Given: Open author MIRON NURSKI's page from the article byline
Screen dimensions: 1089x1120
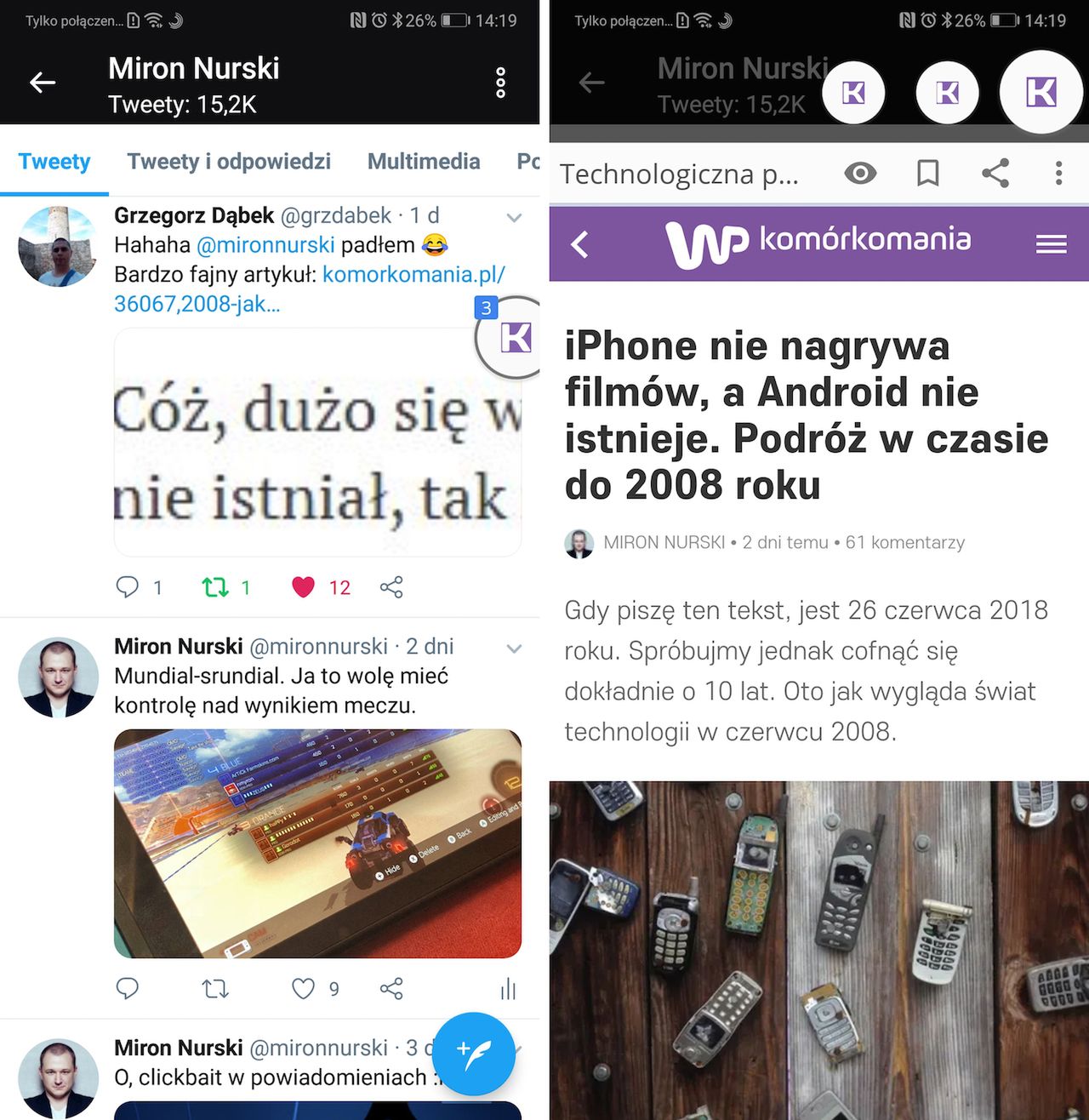Looking at the screenshot, I should [x=664, y=543].
